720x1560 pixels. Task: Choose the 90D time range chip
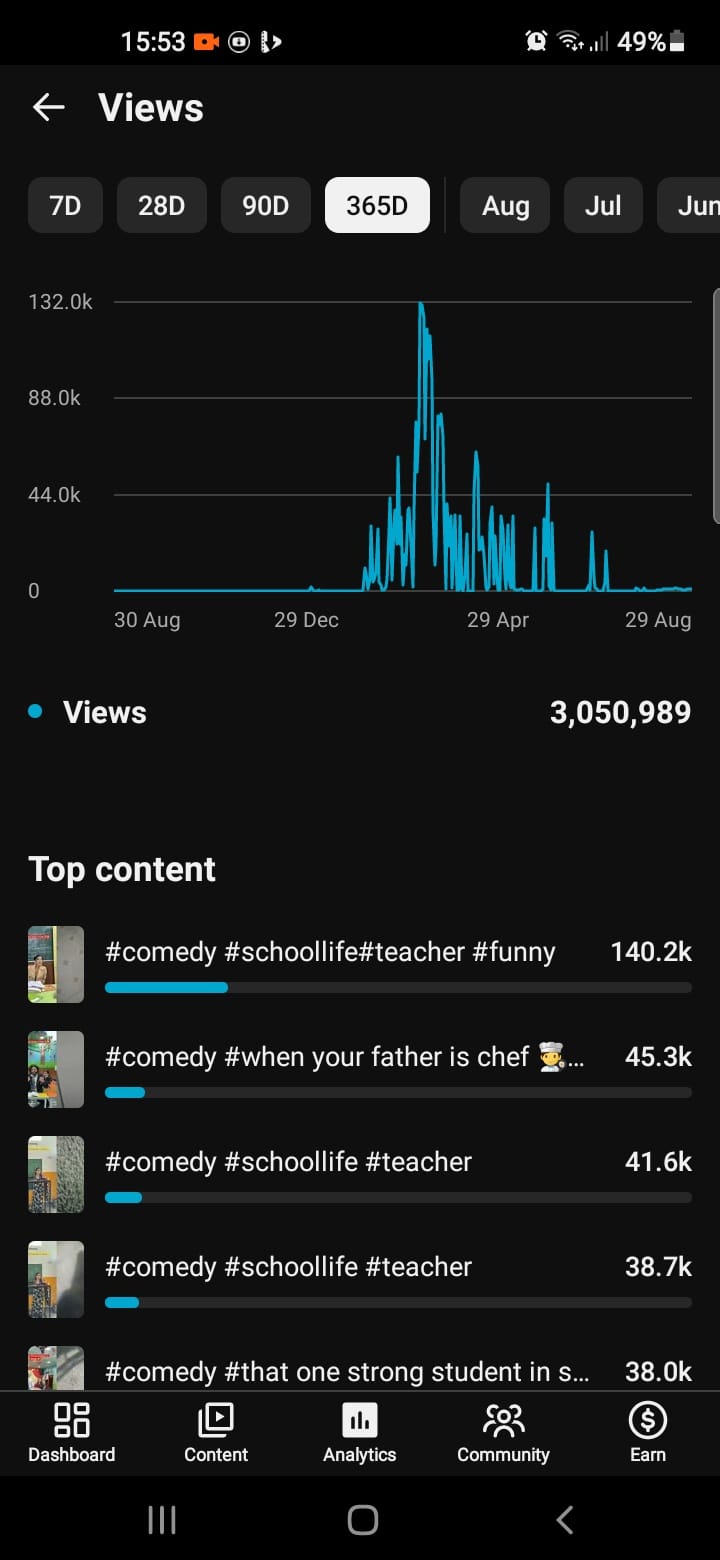[x=266, y=205]
